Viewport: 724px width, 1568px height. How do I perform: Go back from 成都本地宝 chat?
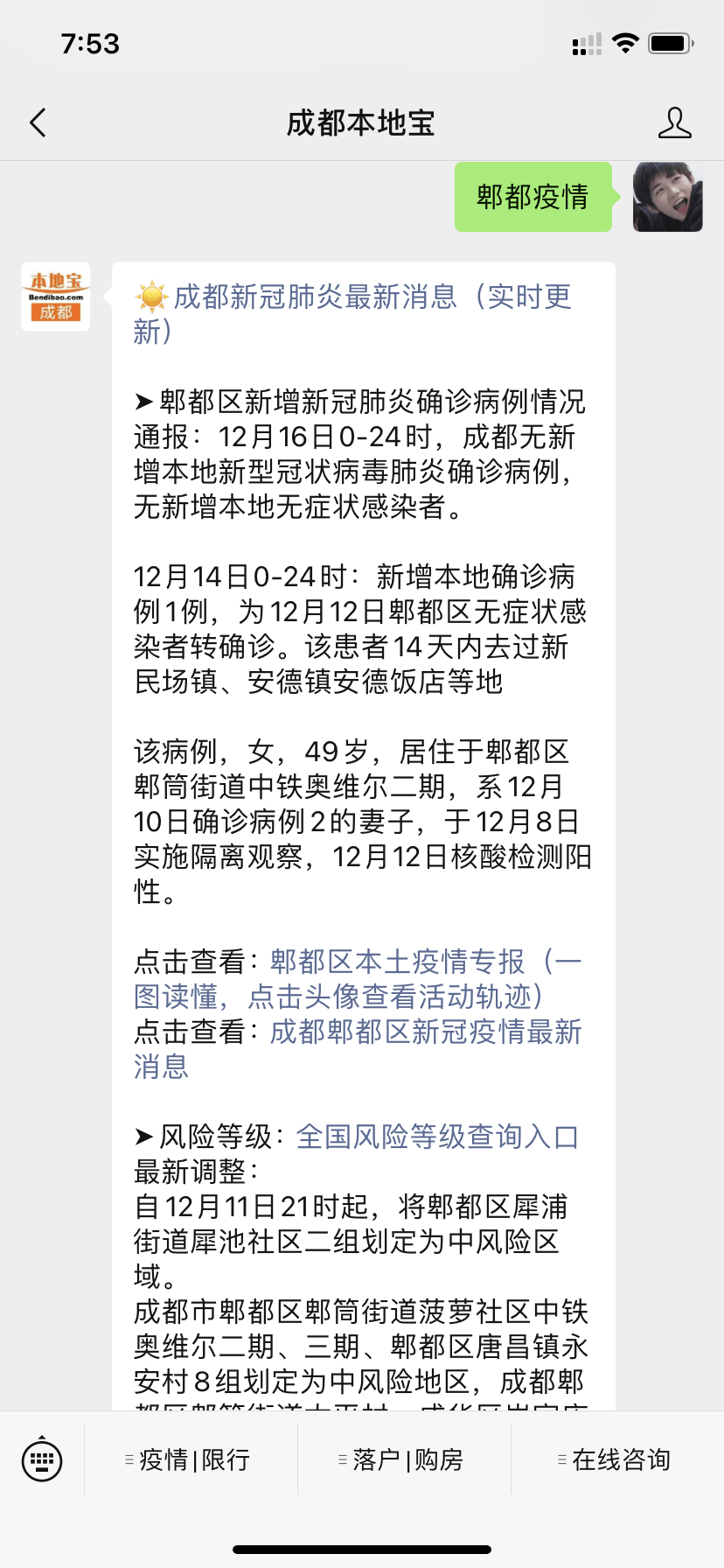pos(38,123)
